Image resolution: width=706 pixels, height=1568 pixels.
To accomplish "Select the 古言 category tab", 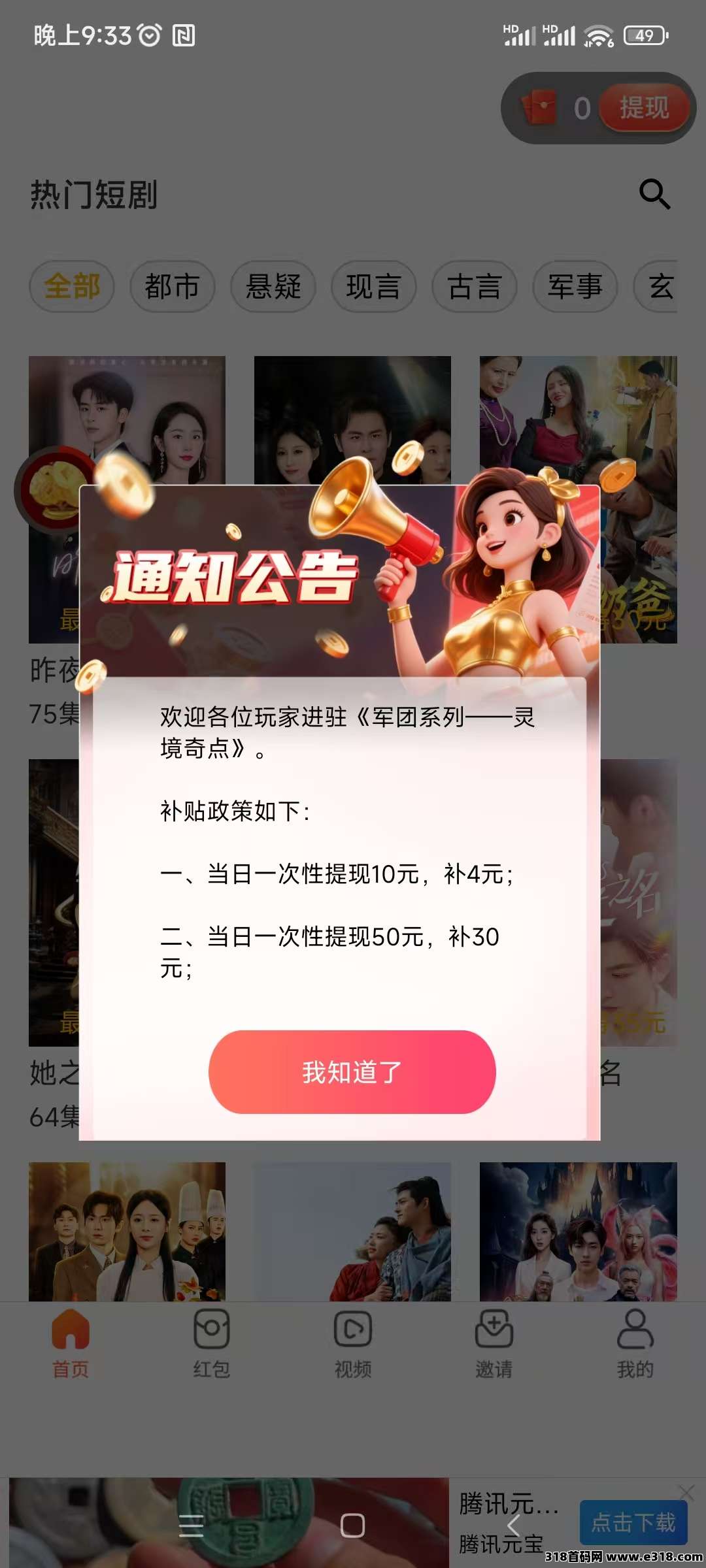I will click(475, 286).
